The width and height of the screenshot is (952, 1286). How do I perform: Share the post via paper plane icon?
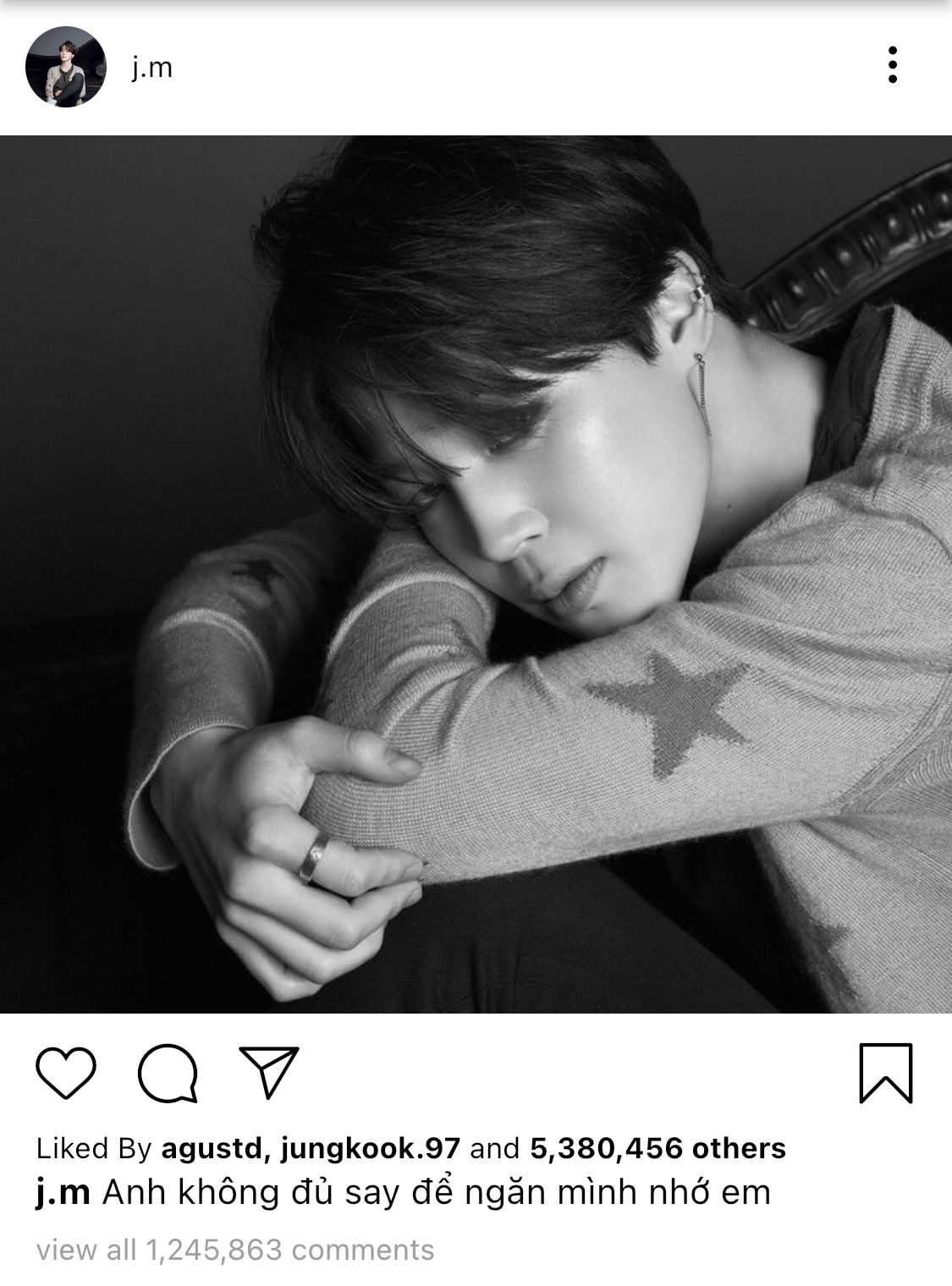pos(269,1071)
